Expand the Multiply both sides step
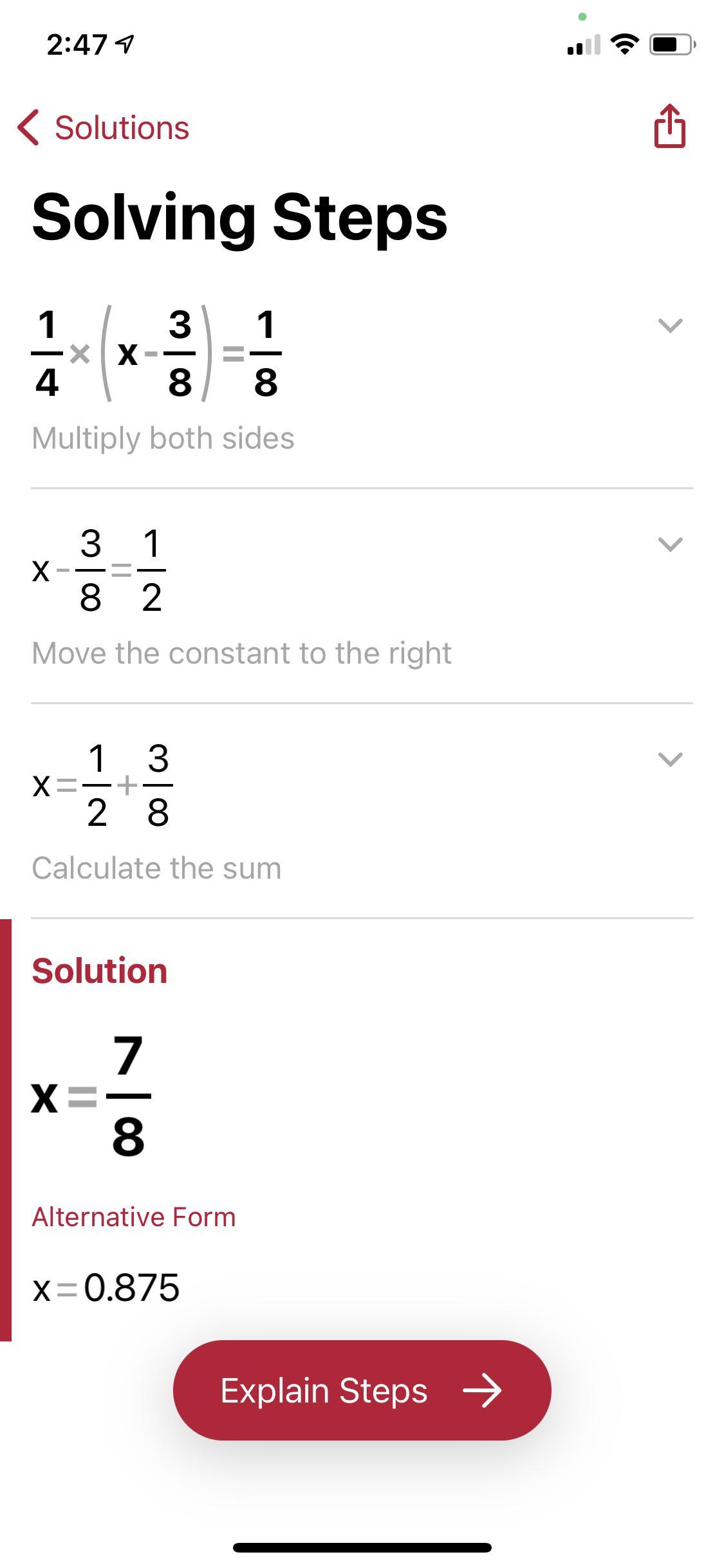Image resolution: width=724 pixels, height=1568 pixels. tap(670, 326)
